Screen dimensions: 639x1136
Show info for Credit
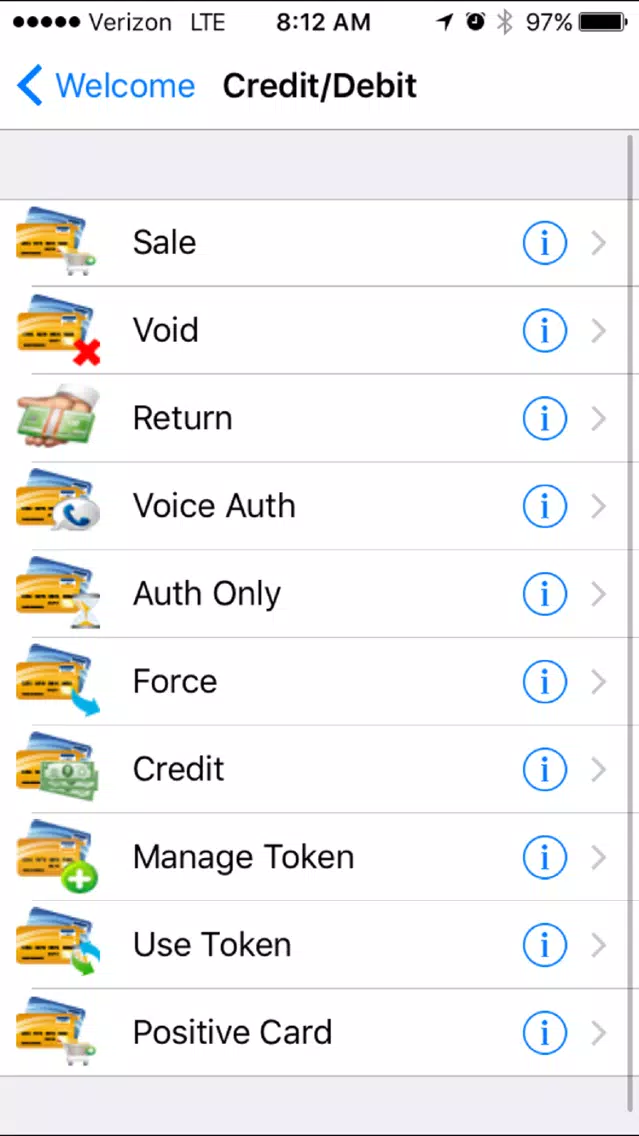tap(544, 769)
